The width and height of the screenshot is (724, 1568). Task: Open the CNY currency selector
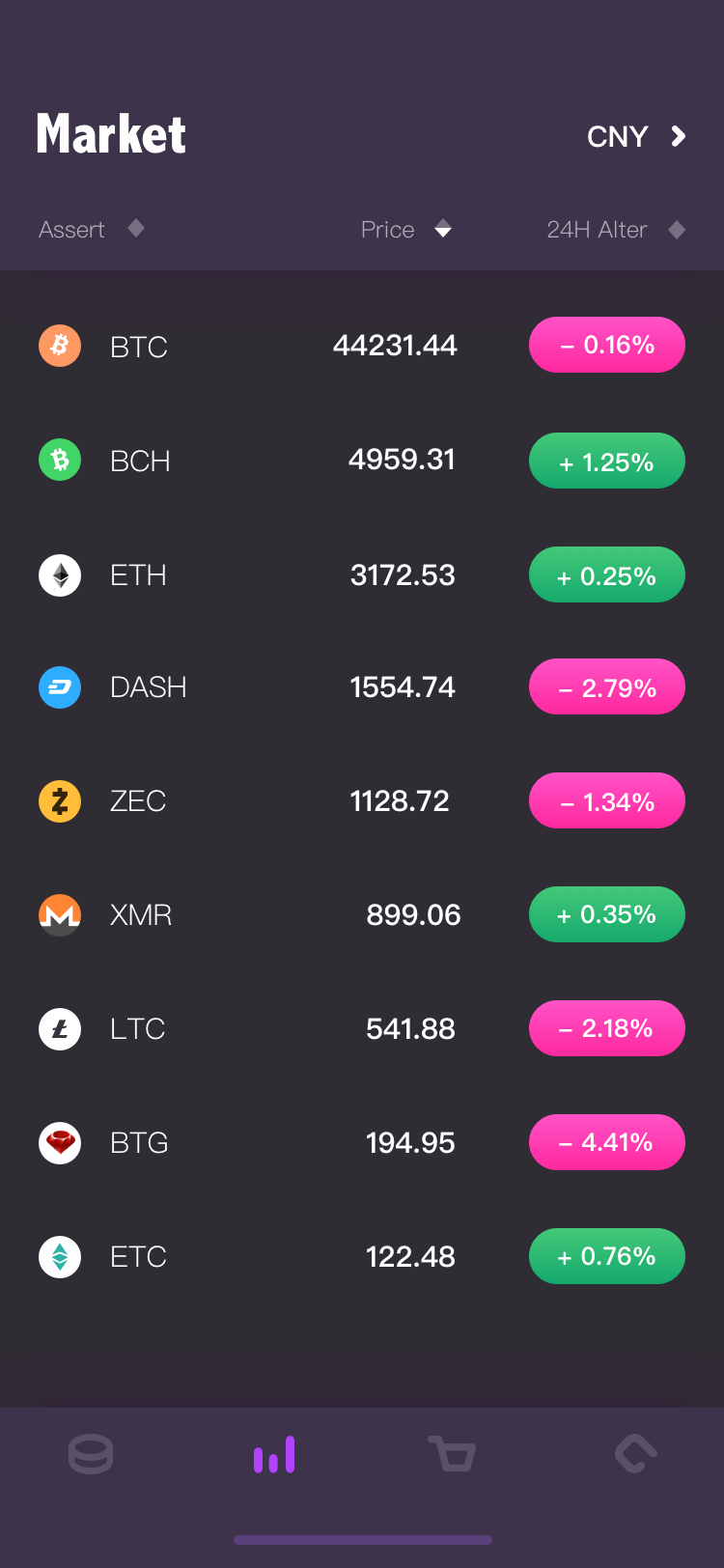tap(636, 136)
